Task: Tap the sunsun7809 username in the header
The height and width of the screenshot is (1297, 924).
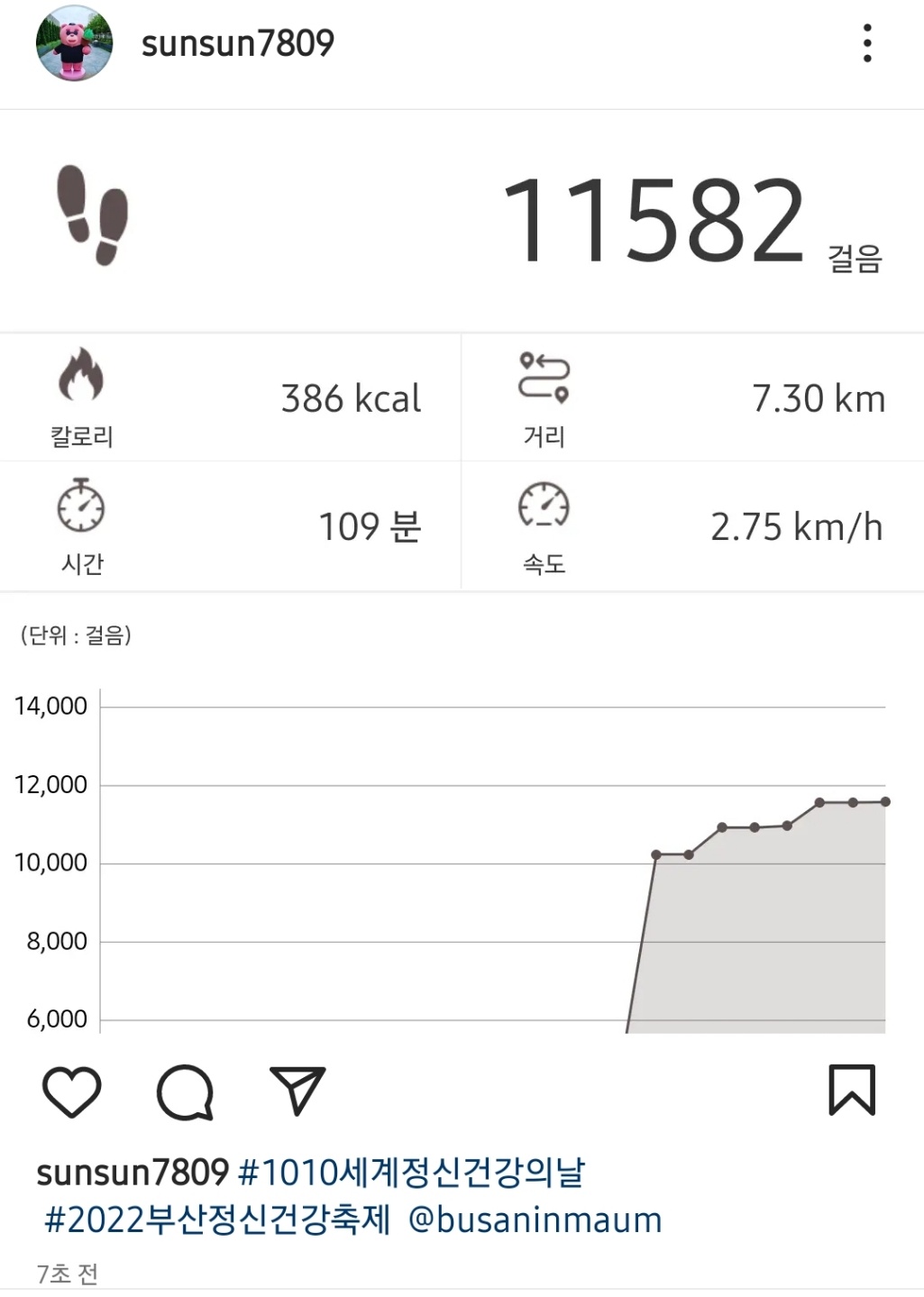Action: pyautogui.click(x=238, y=43)
